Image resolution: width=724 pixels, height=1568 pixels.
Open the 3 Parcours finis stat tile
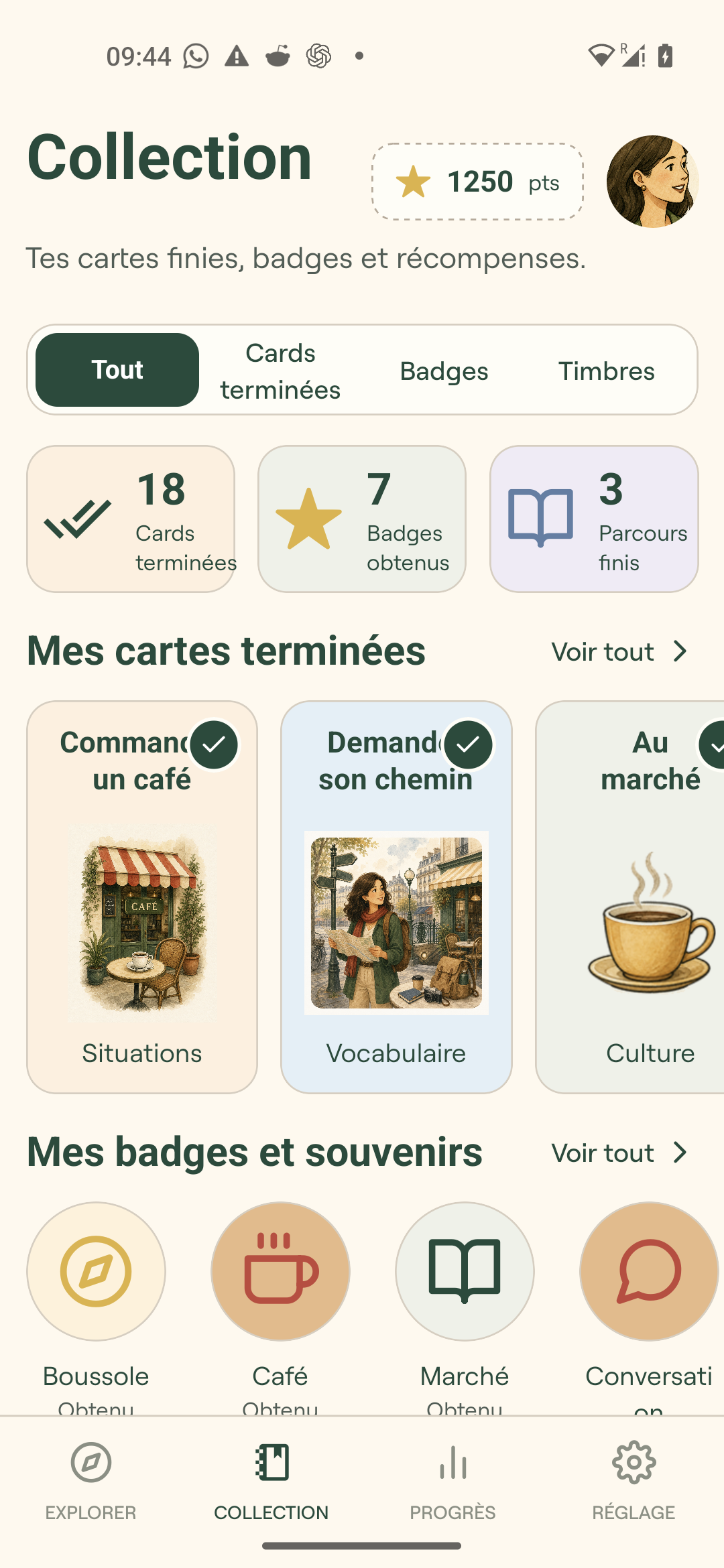pos(594,519)
